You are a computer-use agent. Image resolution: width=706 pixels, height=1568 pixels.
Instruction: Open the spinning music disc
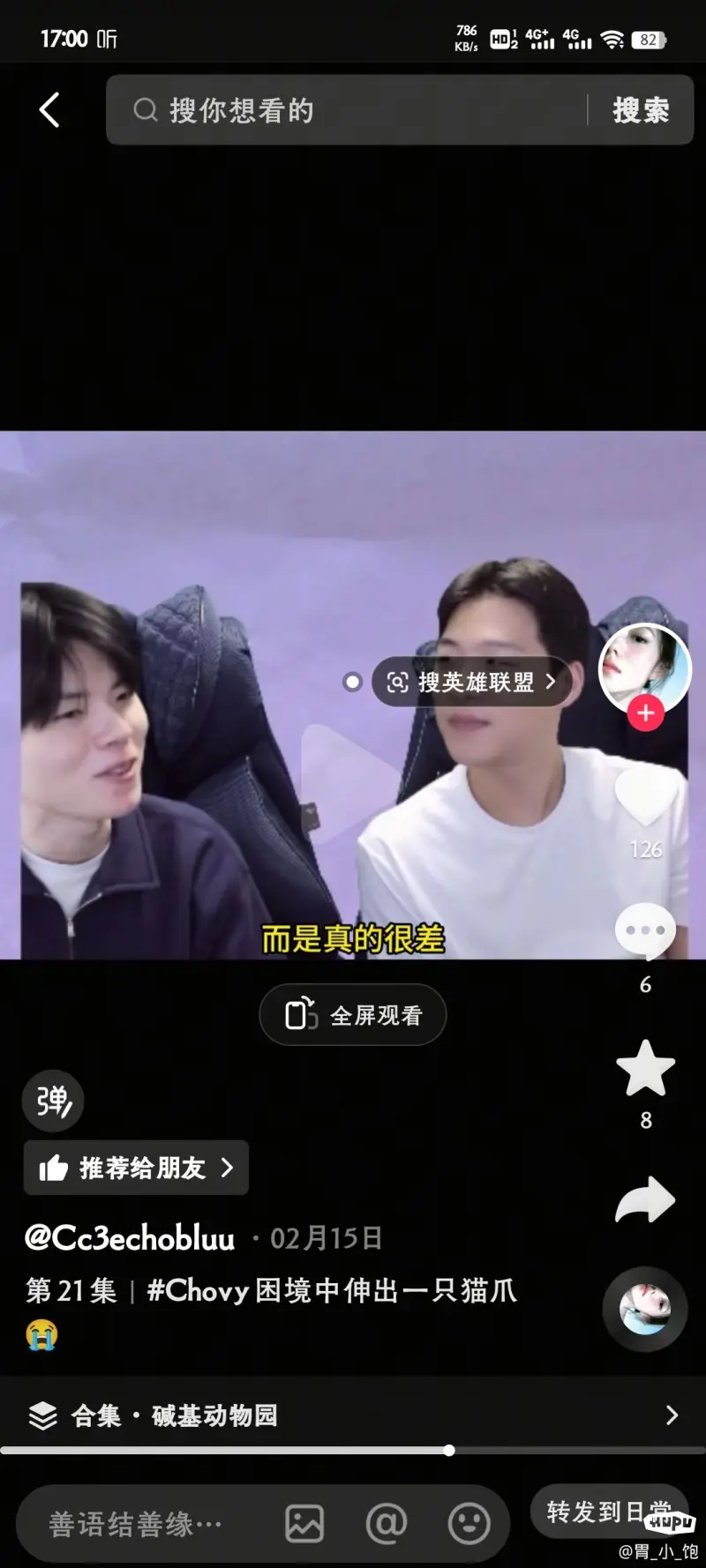[x=645, y=1309]
